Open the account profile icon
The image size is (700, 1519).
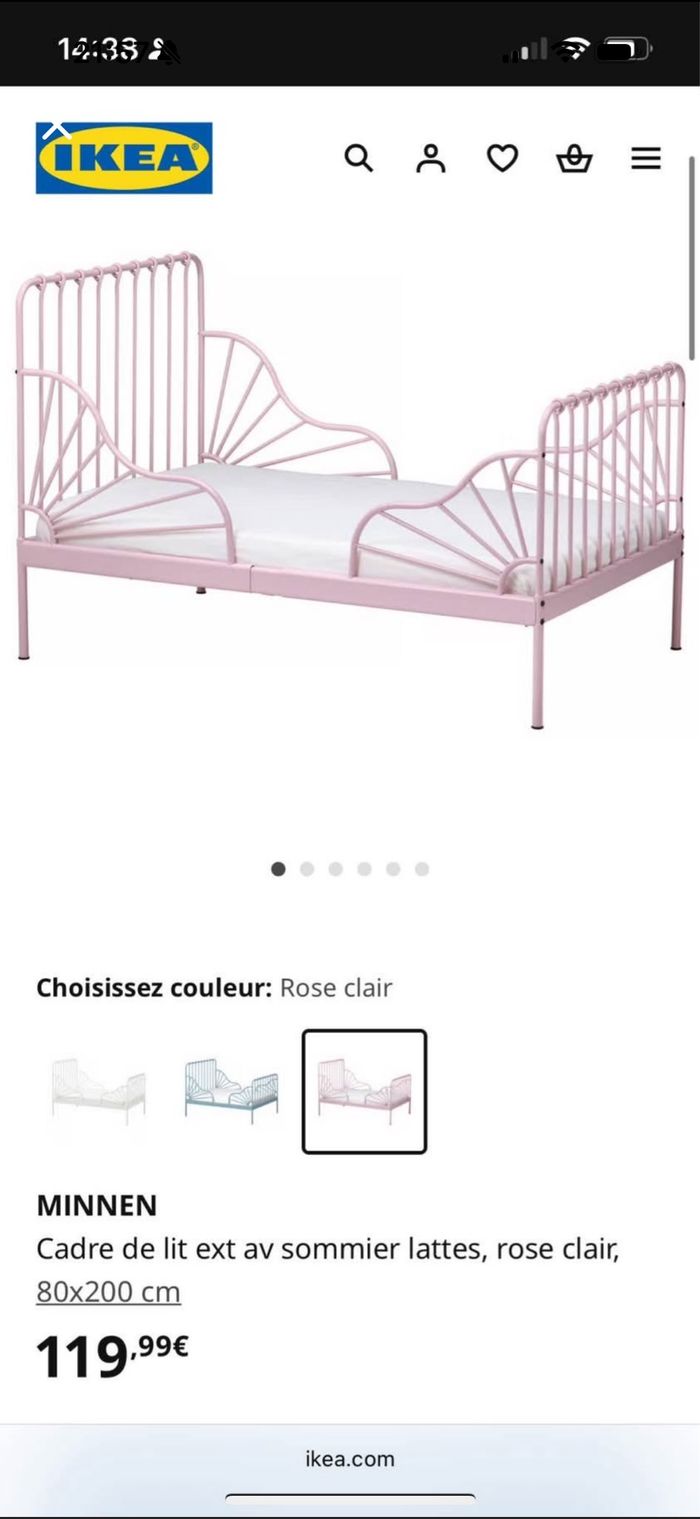tap(431, 158)
